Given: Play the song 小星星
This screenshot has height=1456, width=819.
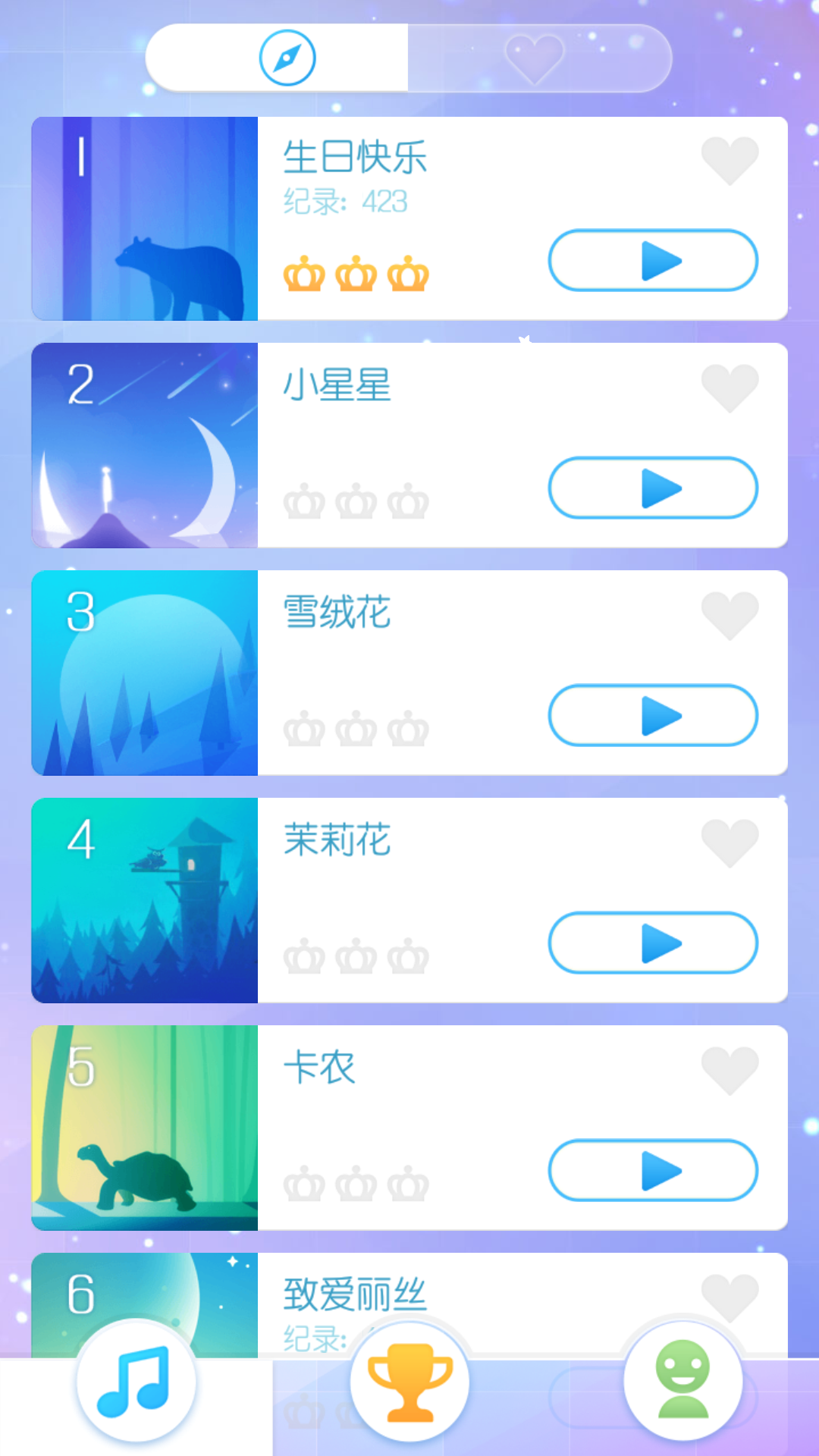Looking at the screenshot, I should point(653,488).
